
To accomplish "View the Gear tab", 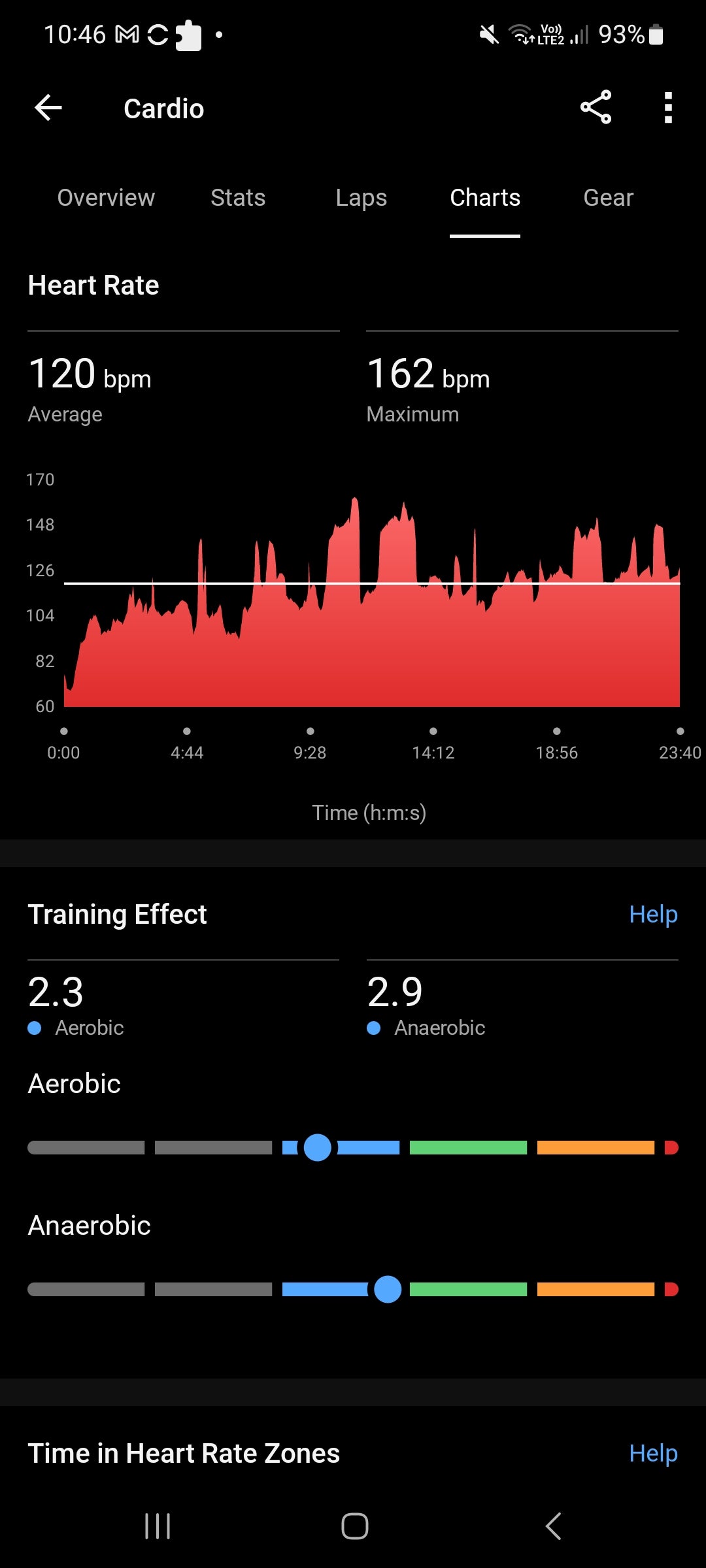I will [x=608, y=197].
